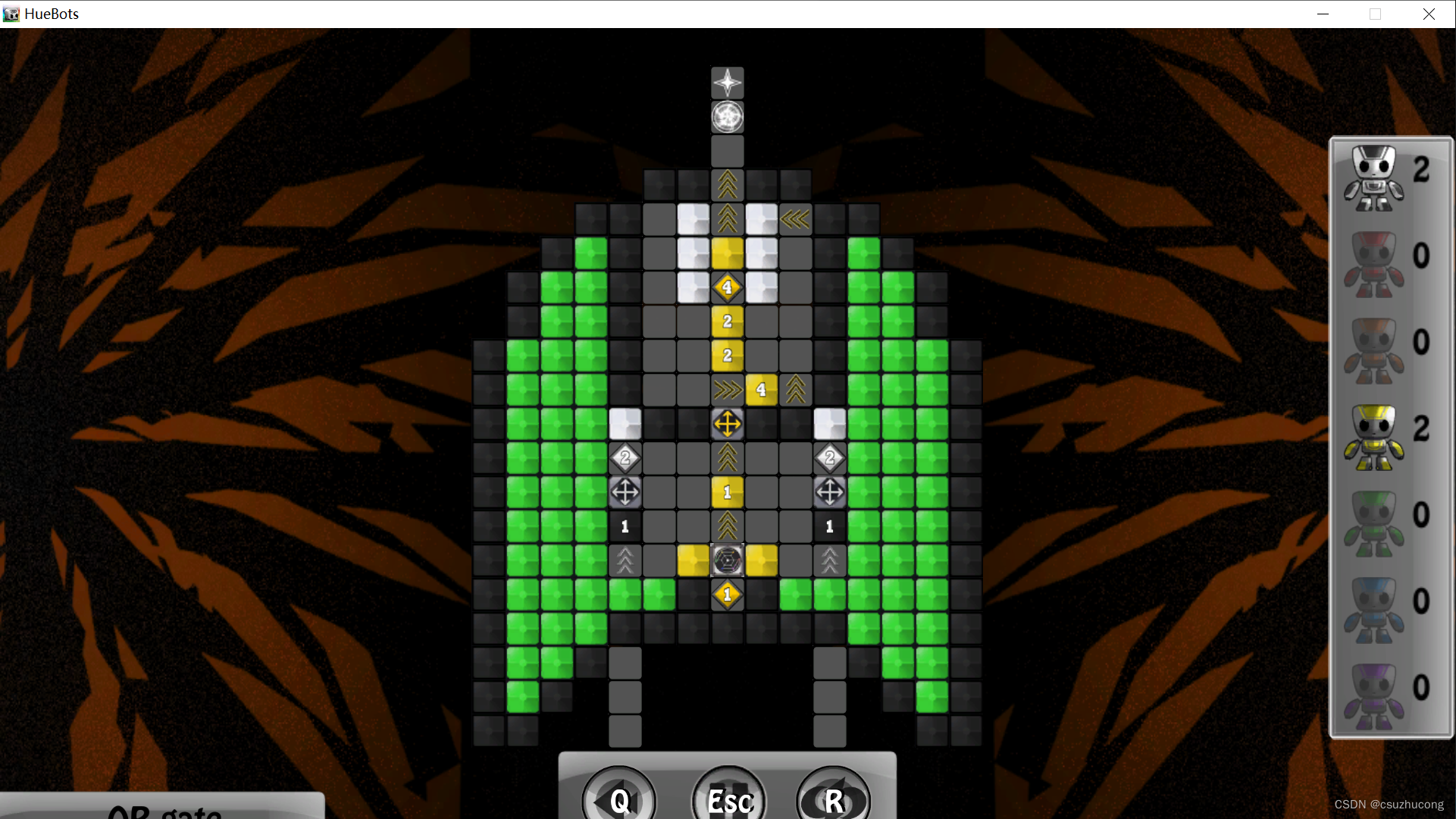Close the HueBots window
Viewport: 1456px width, 819px height.
coord(1429,14)
